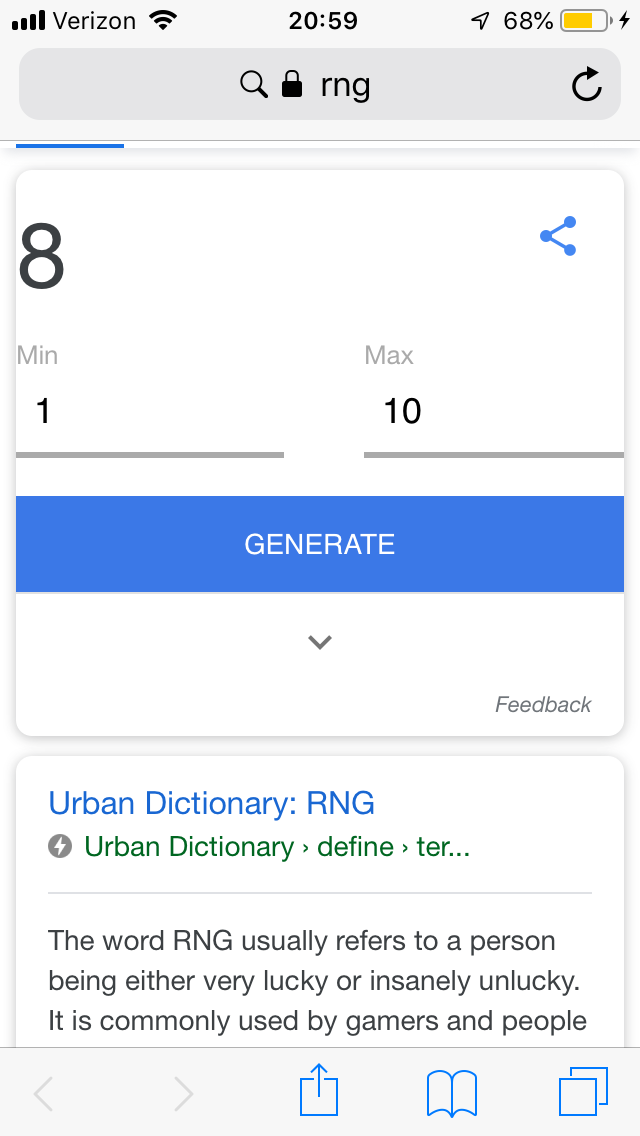Edit the Min value field
Image resolution: width=640 pixels, height=1136 pixels.
click(150, 411)
